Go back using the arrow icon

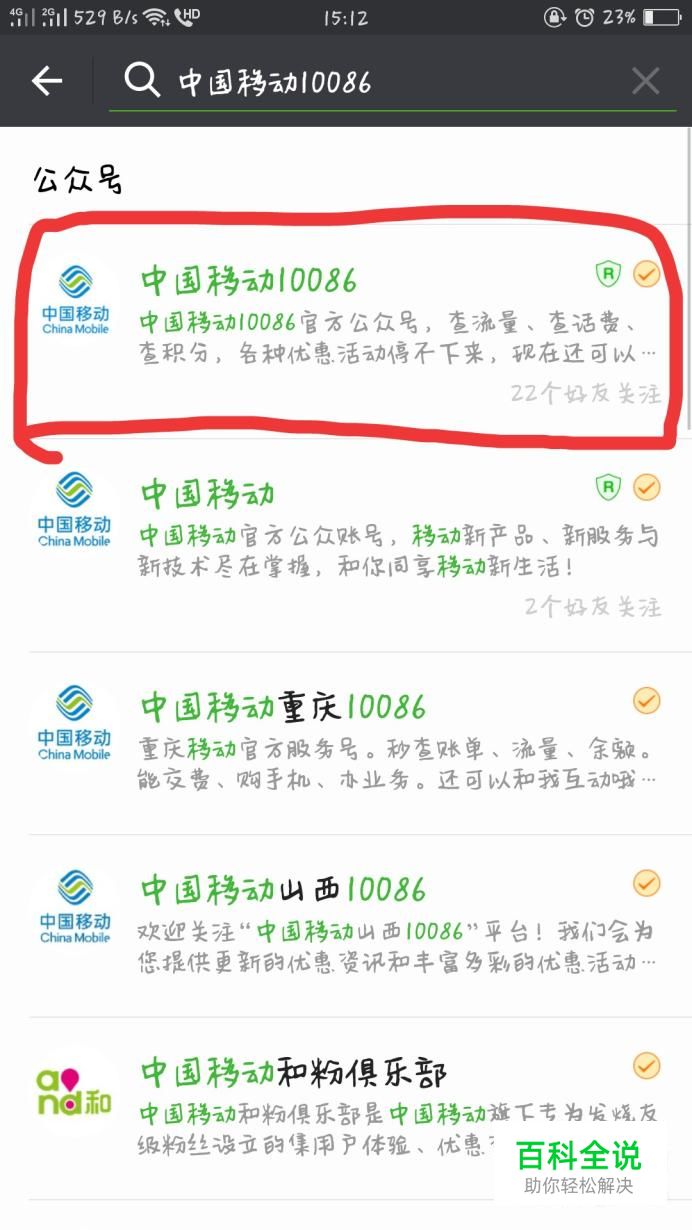[47, 81]
